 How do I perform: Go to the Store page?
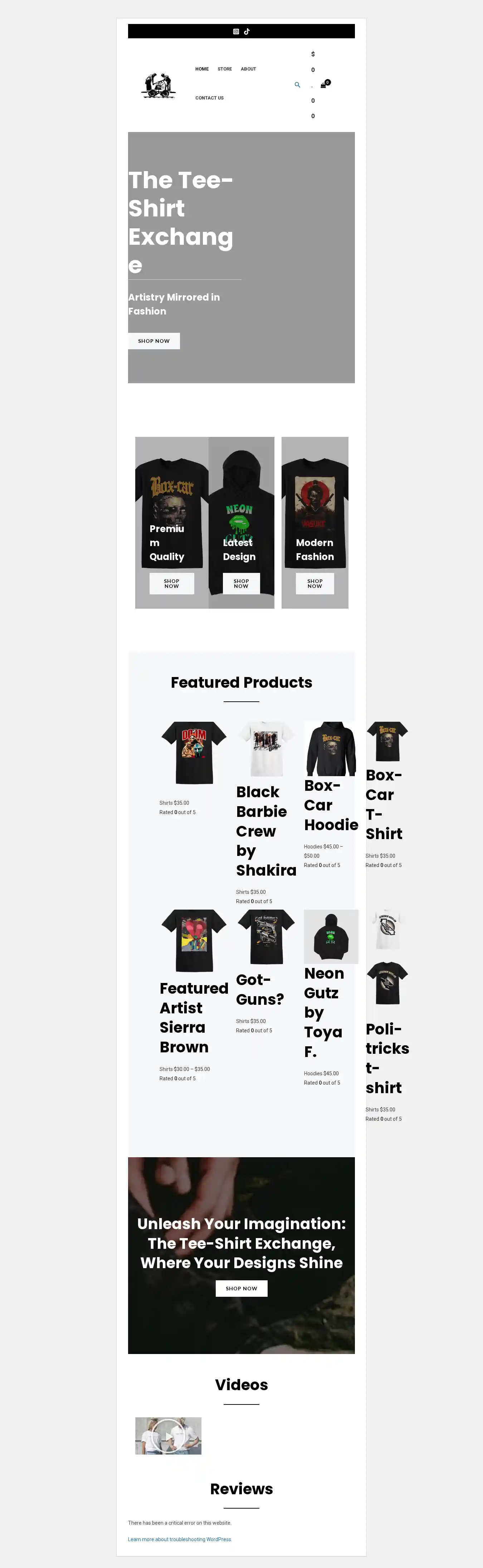click(224, 69)
